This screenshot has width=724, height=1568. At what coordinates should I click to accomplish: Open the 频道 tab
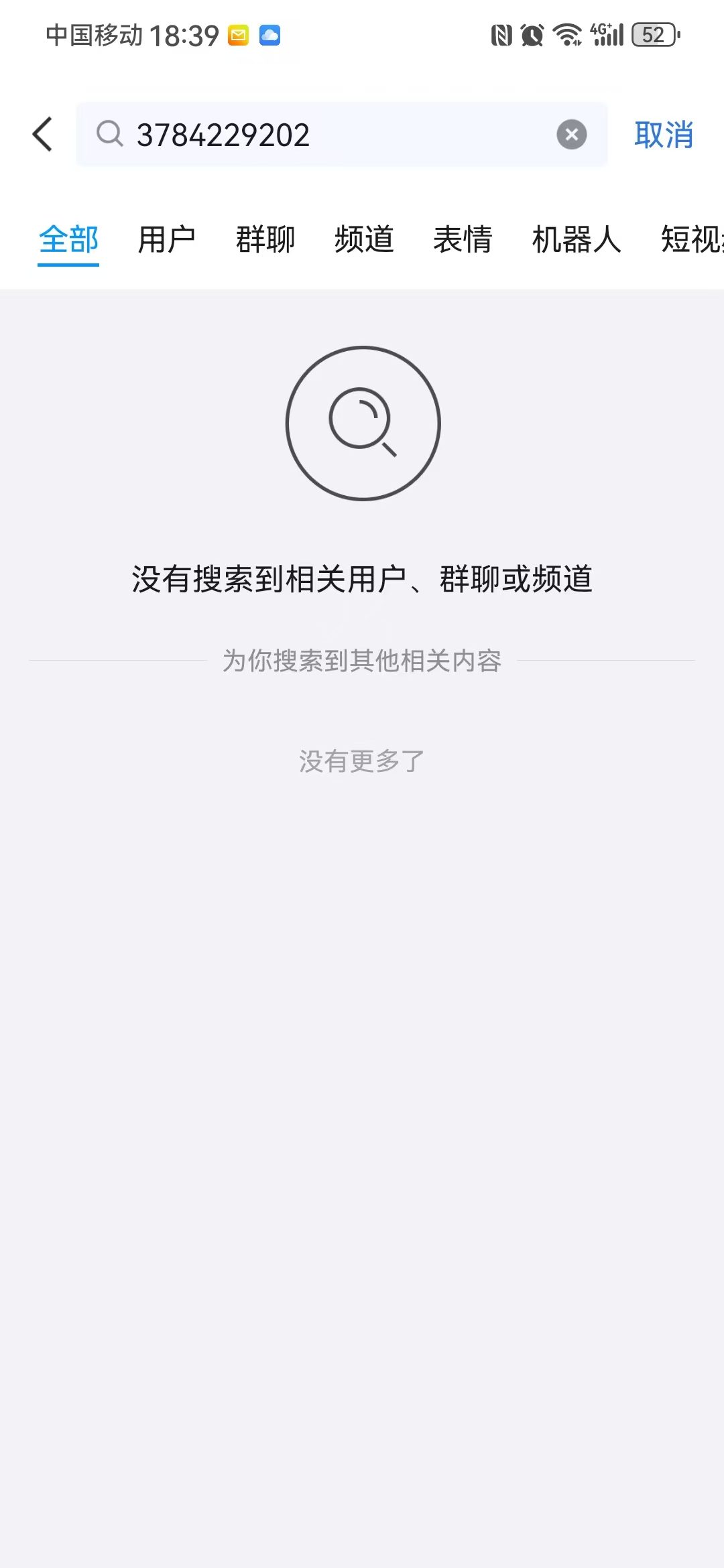tap(364, 240)
